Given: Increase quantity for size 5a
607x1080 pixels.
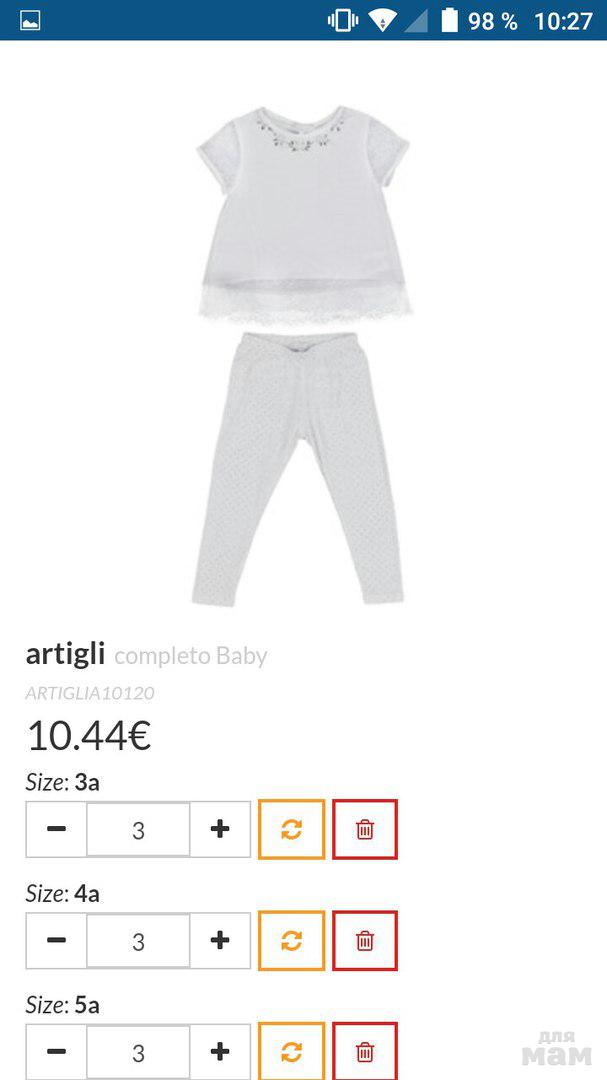Looking at the screenshot, I should point(220,1051).
